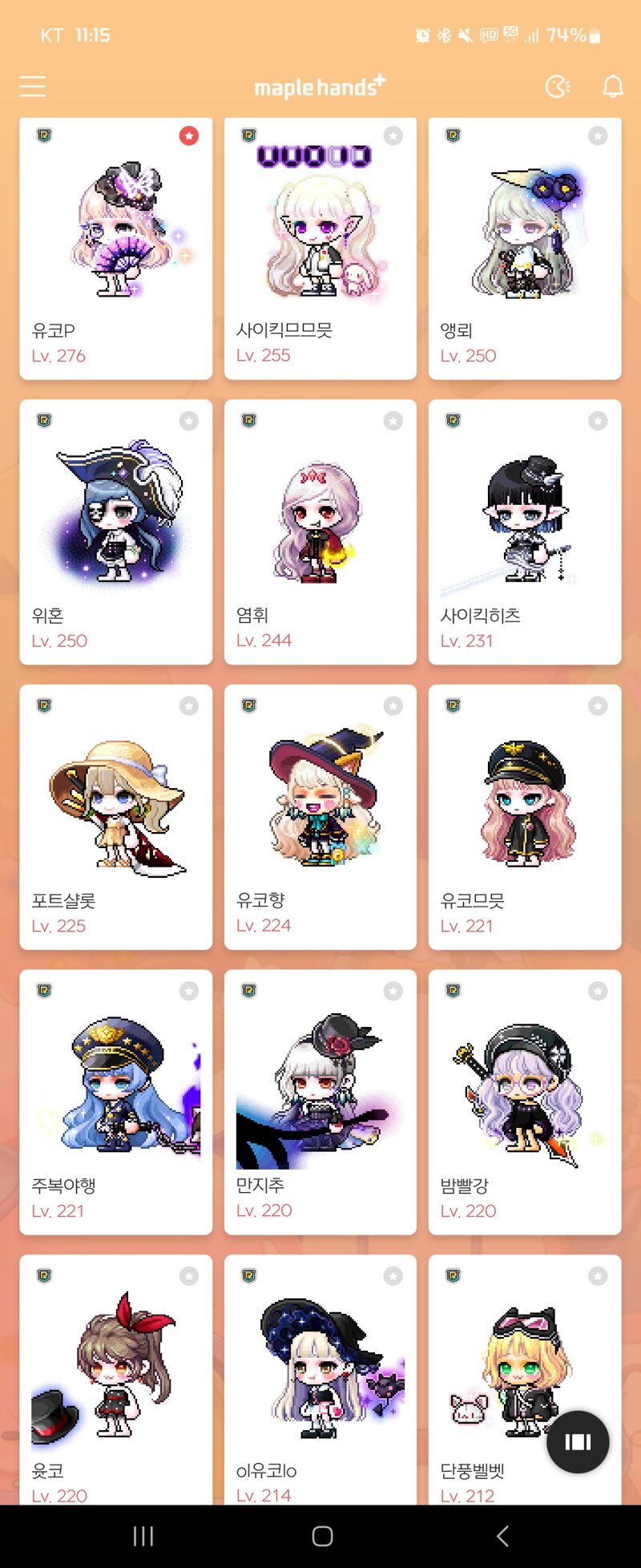Select the 사이킥므므믓 character card
Screen dimensions: 641x1568
pyautogui.click(x=320, y=249)
